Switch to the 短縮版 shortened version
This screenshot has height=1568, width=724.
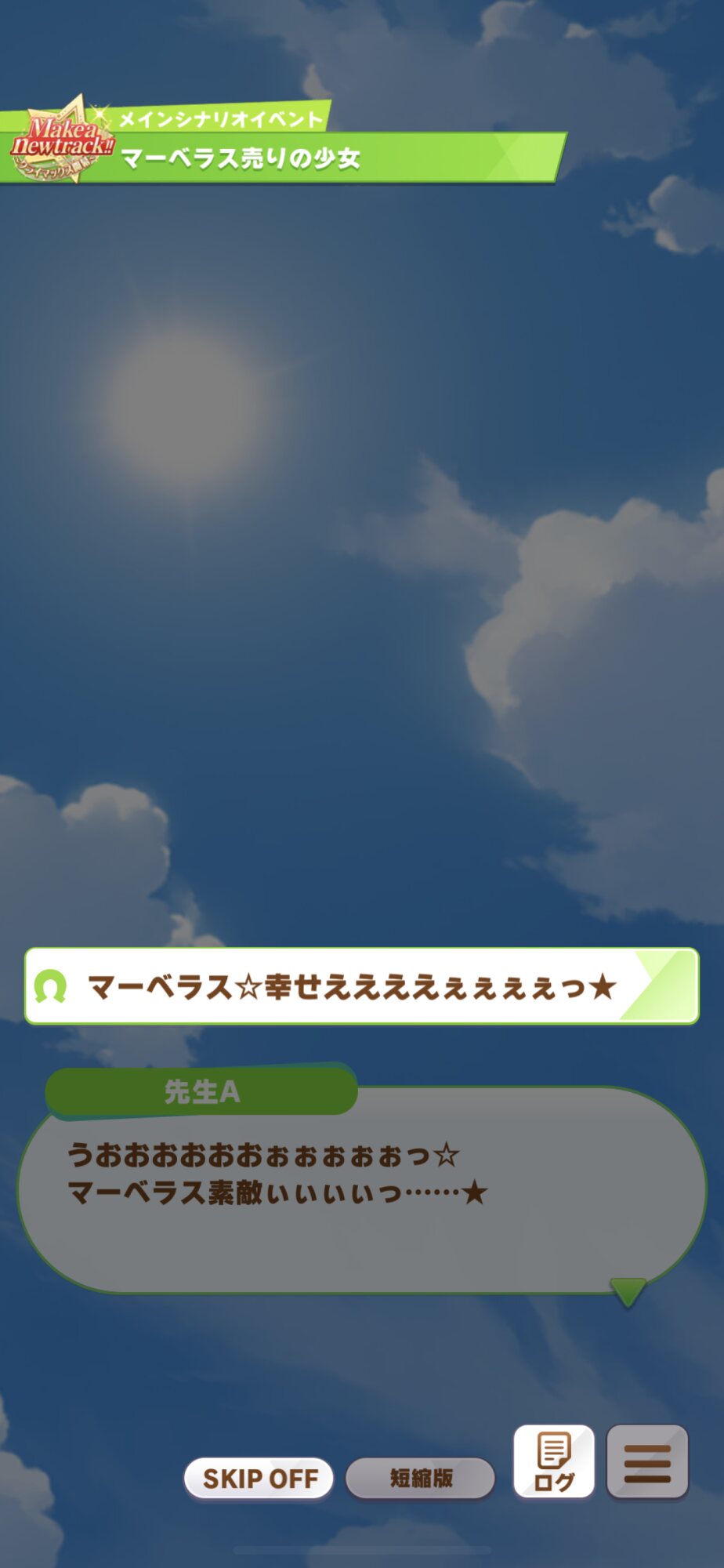point(421,1478)
